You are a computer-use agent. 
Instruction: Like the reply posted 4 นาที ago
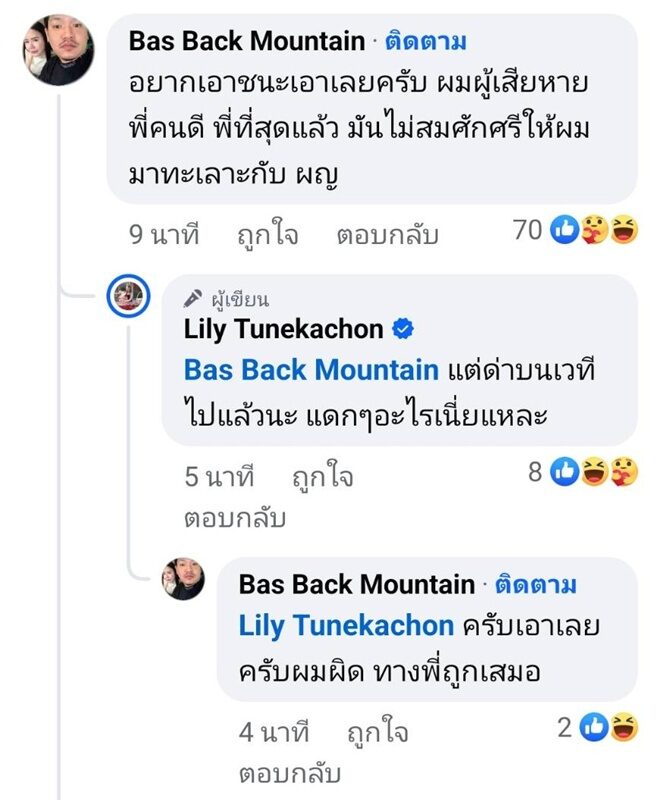click(377, 733)
